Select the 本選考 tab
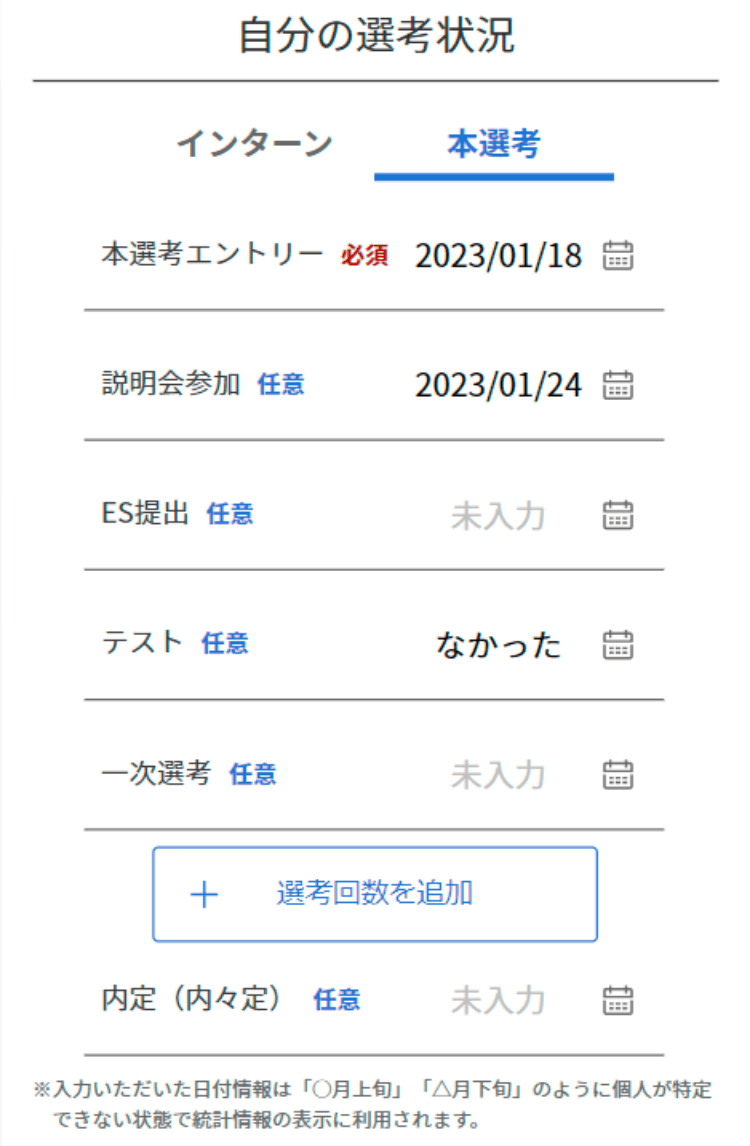The width and height of the screenshot is (750, 1146). (493, 144)
